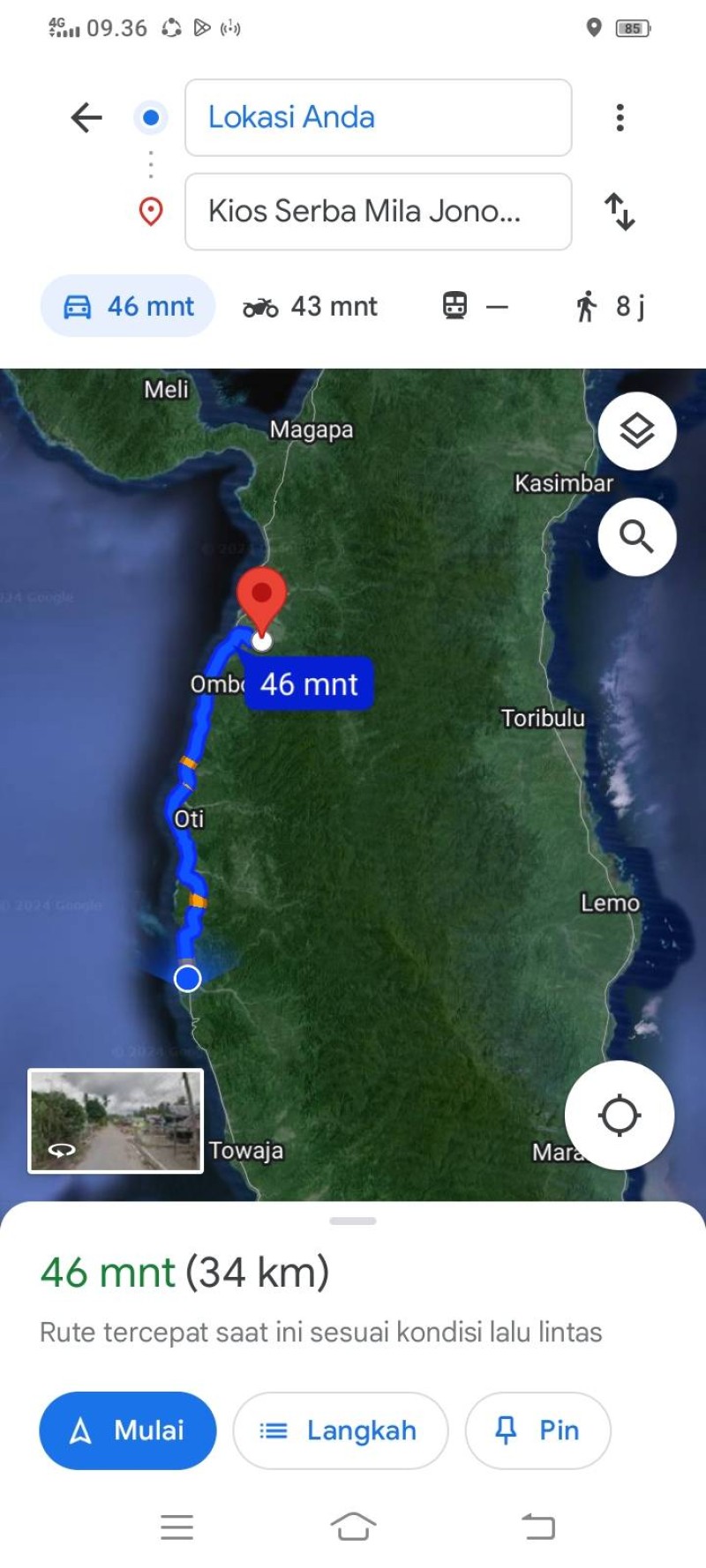Image resolution: width=706 pixels, height=1568 pixels.
Task: Switch to motorcycle 43 mnt mode
Action: 310,306
